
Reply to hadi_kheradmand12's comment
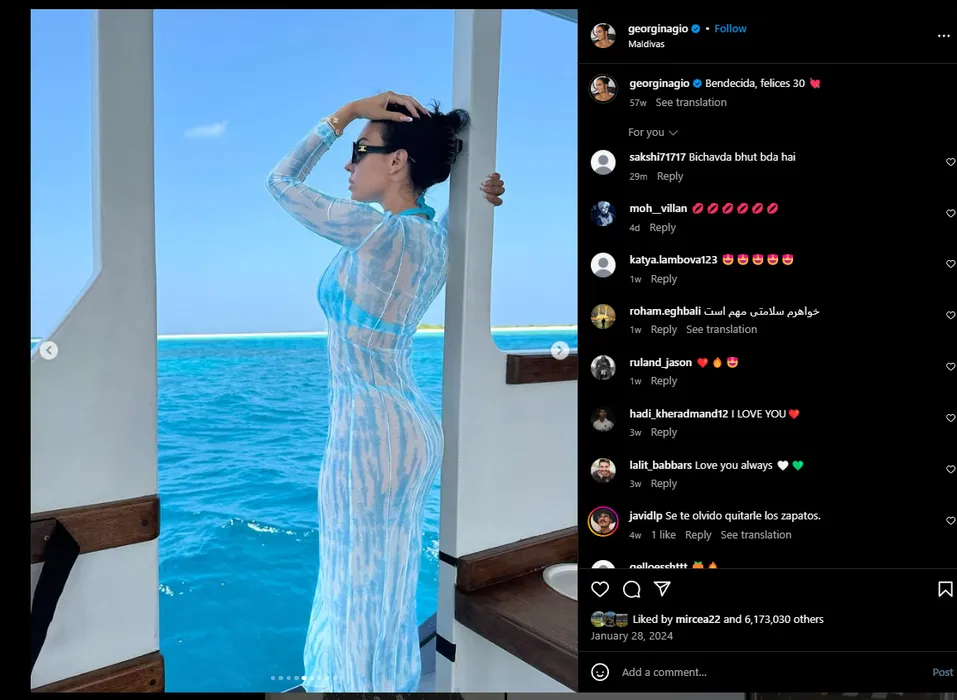(664, 432)
